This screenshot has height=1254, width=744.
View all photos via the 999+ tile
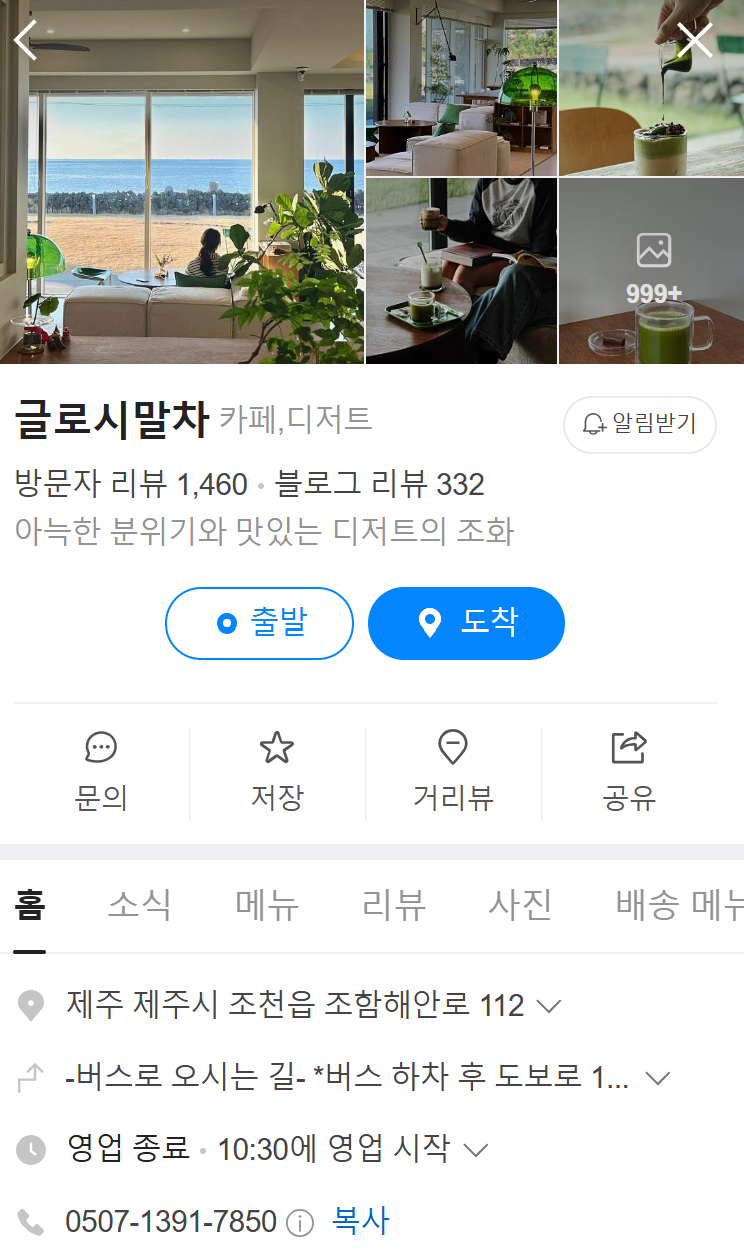pyautogui.click(x=652, y=271)
